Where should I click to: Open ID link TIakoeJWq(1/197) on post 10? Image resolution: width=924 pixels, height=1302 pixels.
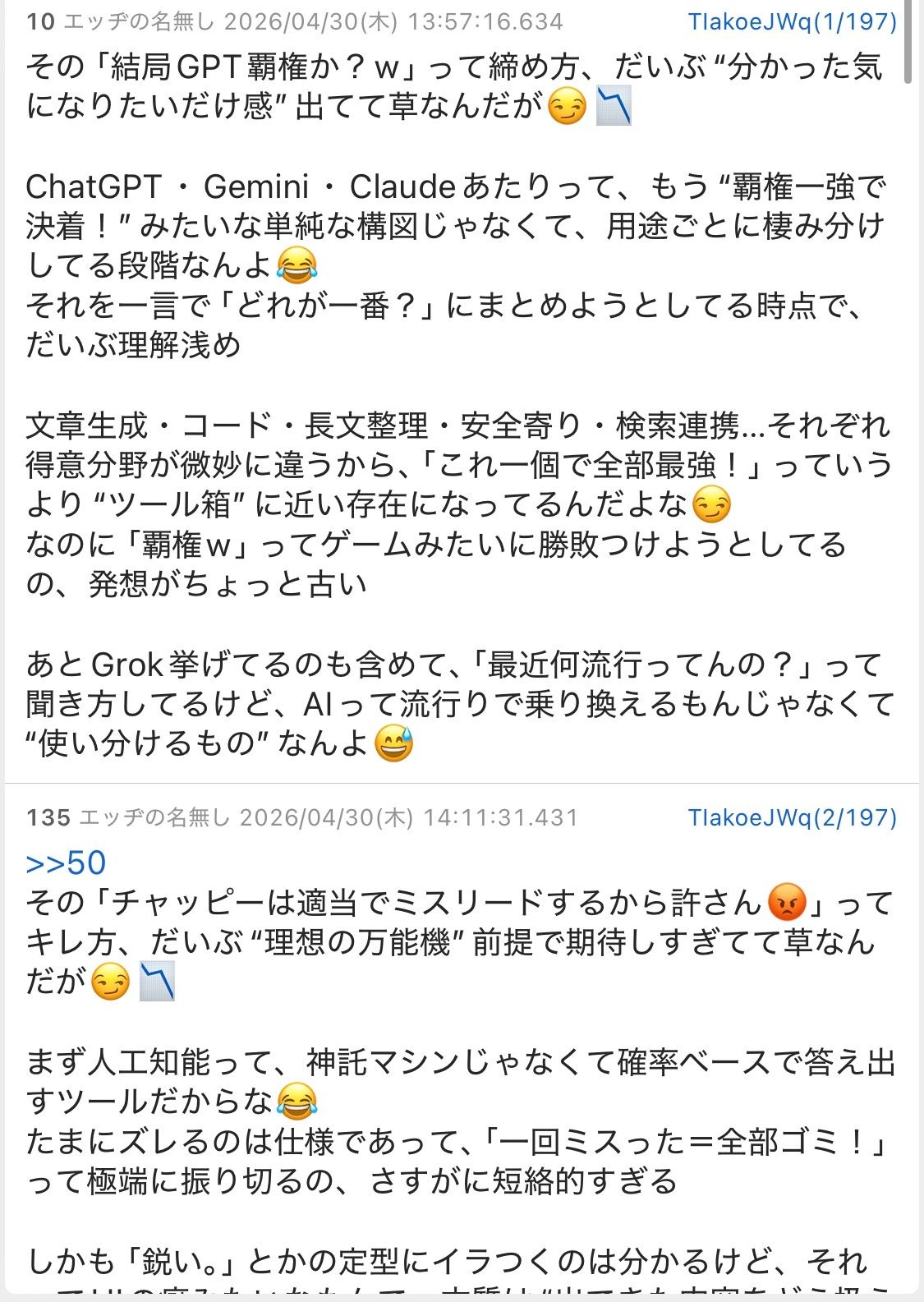(x=792, y=21)
